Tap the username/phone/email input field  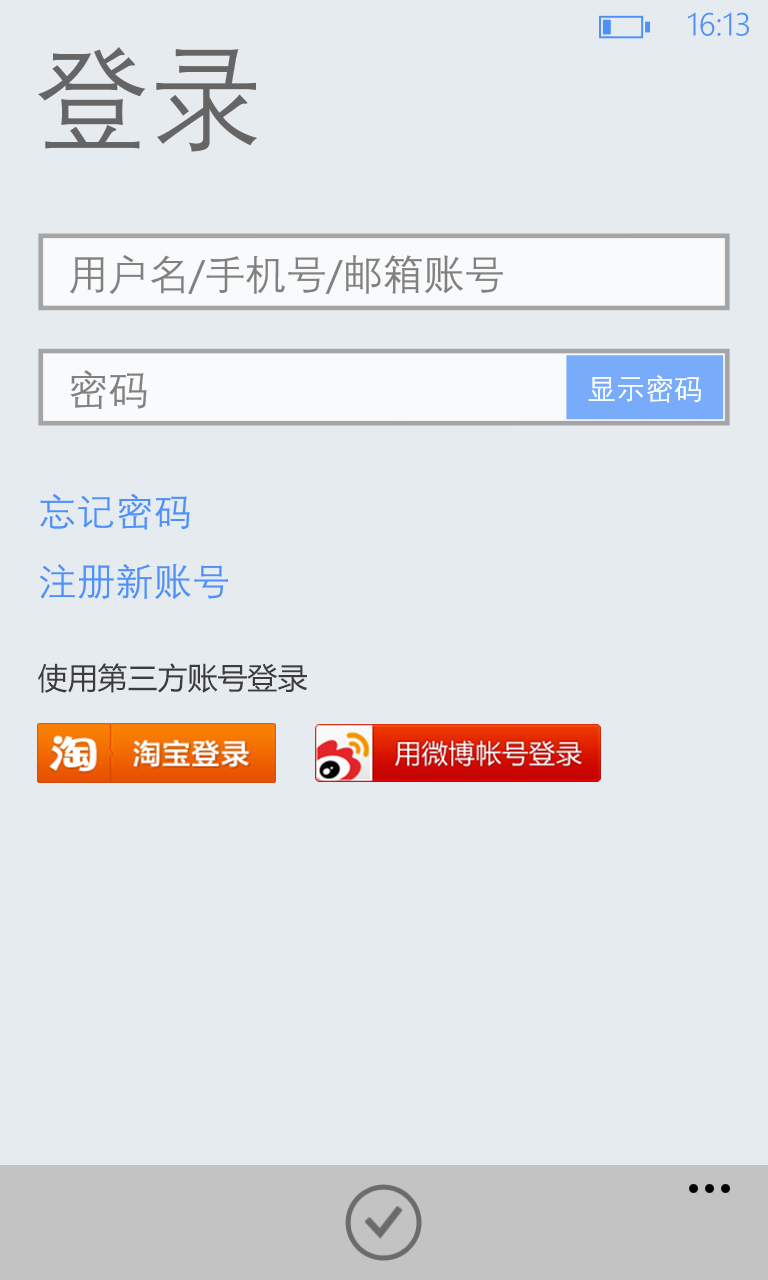click(383, 272)
